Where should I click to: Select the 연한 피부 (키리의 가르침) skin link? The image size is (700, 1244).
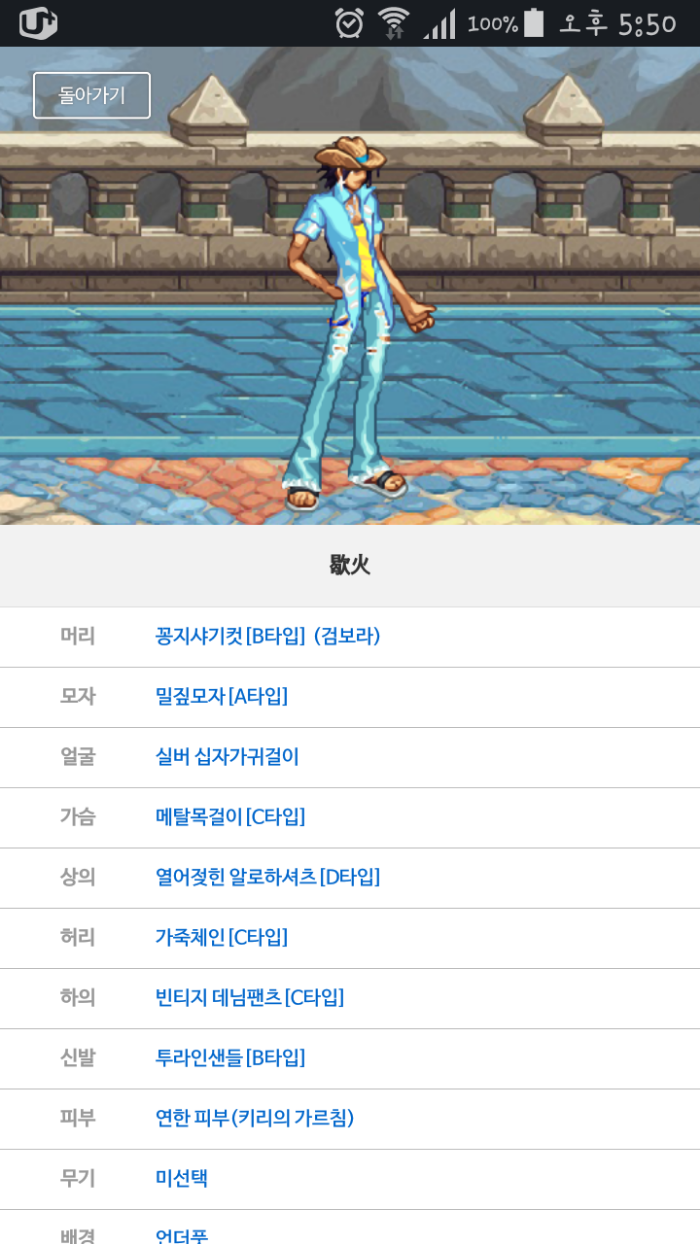(x=254, y=1118)
